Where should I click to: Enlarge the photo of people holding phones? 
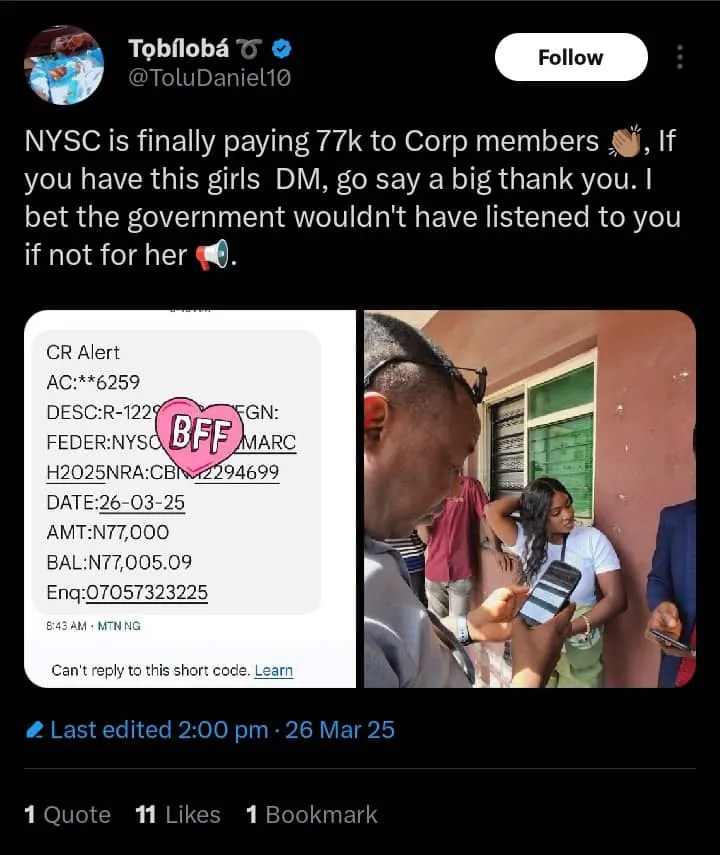pyautogui.click(x=529, y=498)
